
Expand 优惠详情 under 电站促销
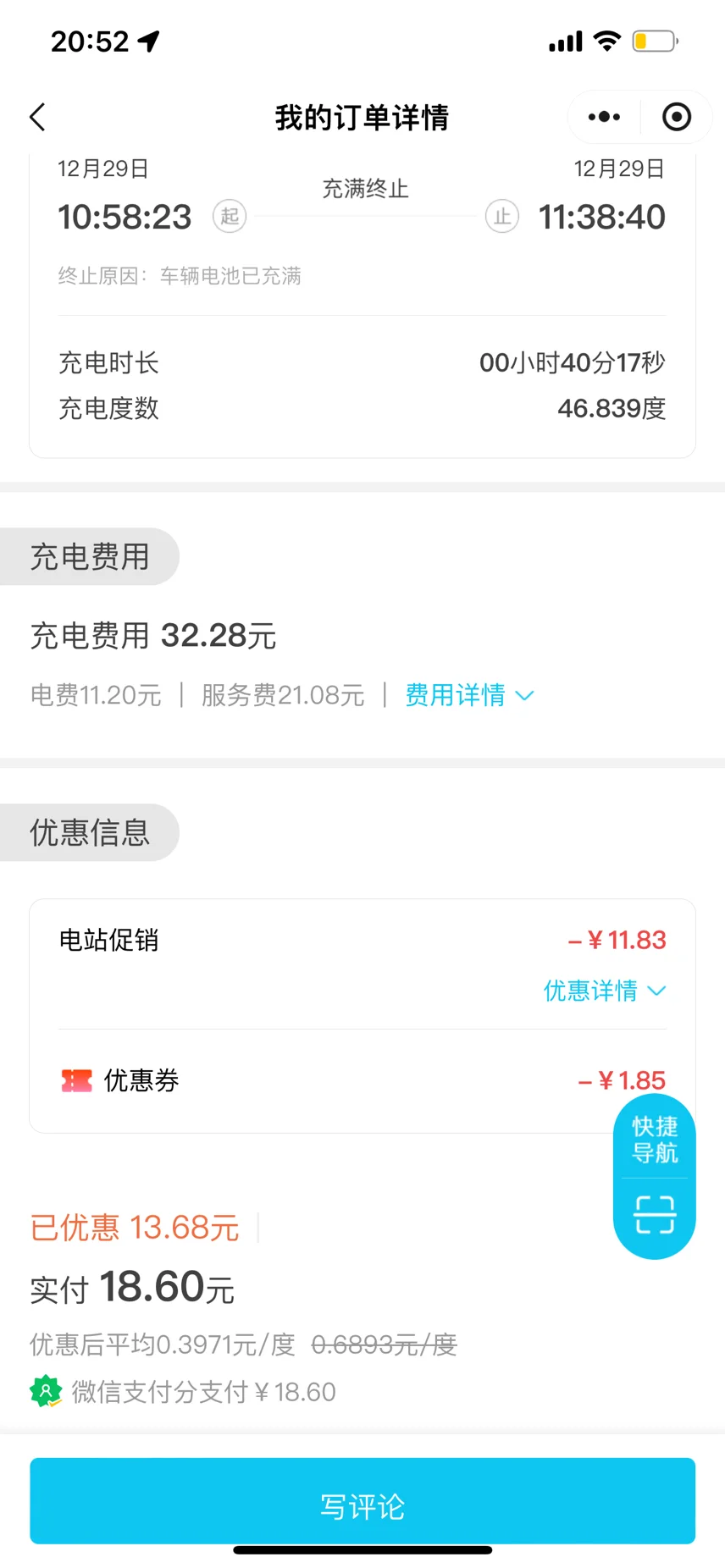[605, 991]
